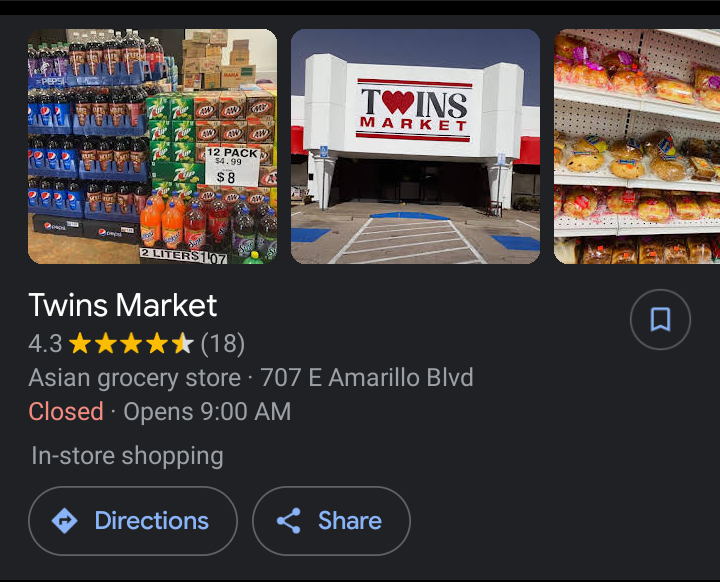The width and height of the screenshot is (720, 582).
Task: View the Twins Market storefront photo
Action: [415, 146]
